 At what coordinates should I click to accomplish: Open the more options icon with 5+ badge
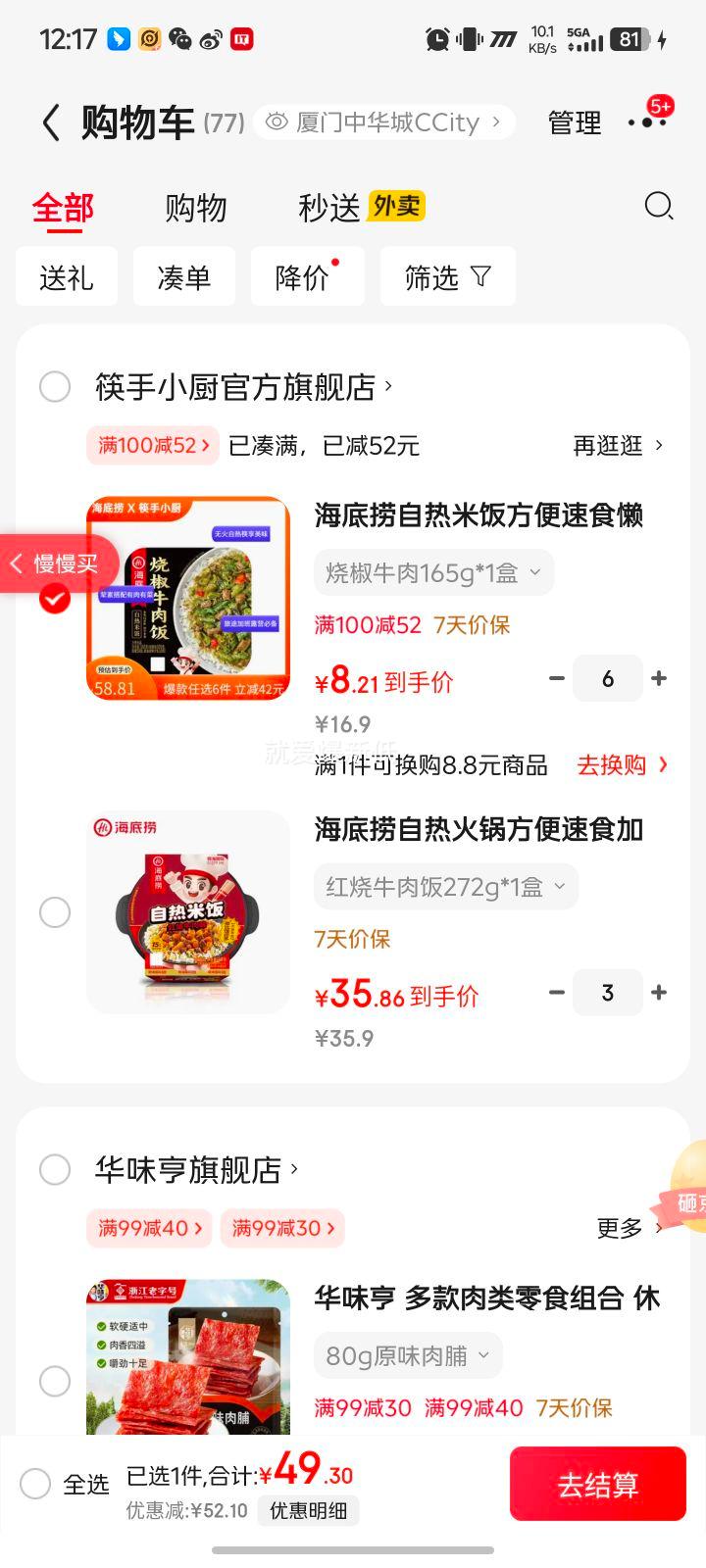645,124
